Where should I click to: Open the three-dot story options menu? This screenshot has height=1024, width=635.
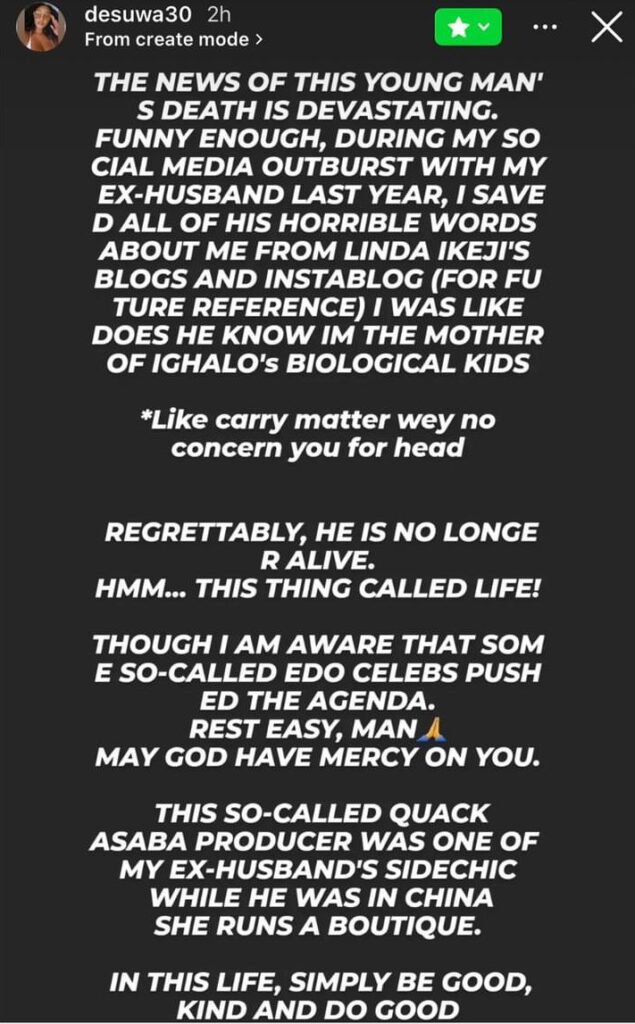click(544, 27)
